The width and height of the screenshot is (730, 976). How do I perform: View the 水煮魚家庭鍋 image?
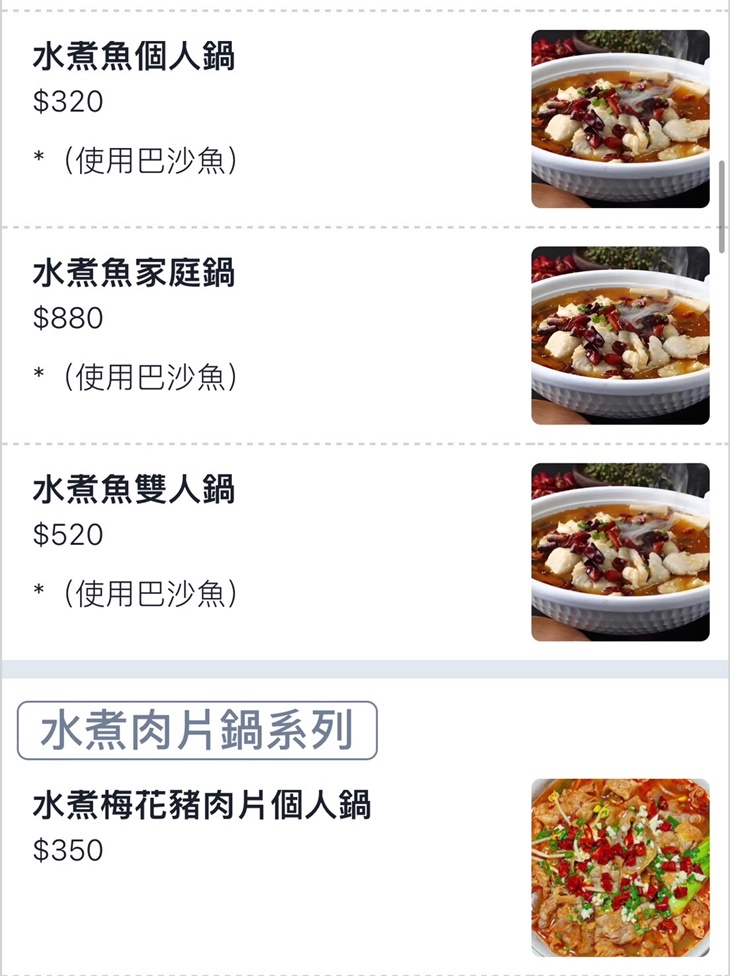pyautogui.click(x=620, y=335)
